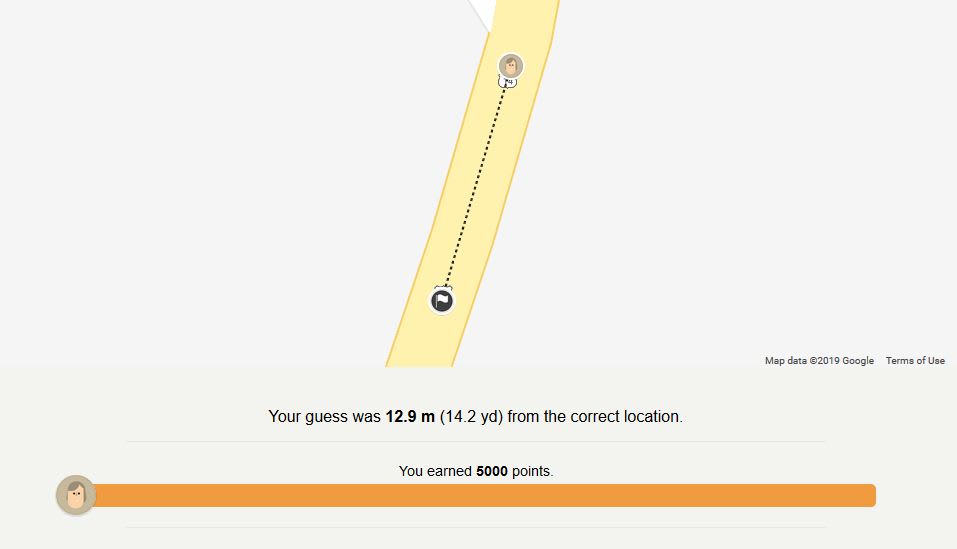
Task: Tap the player guess avatar marker
Action: [511, 67]
